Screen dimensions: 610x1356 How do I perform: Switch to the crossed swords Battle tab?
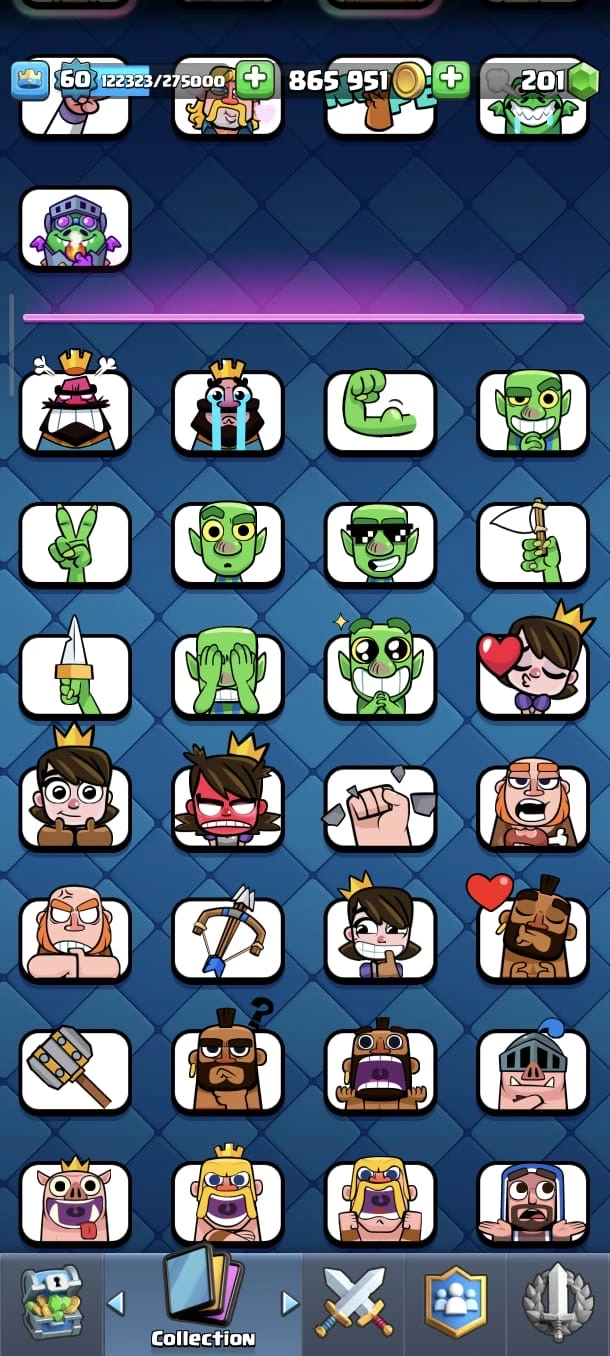click(355, 1301)
